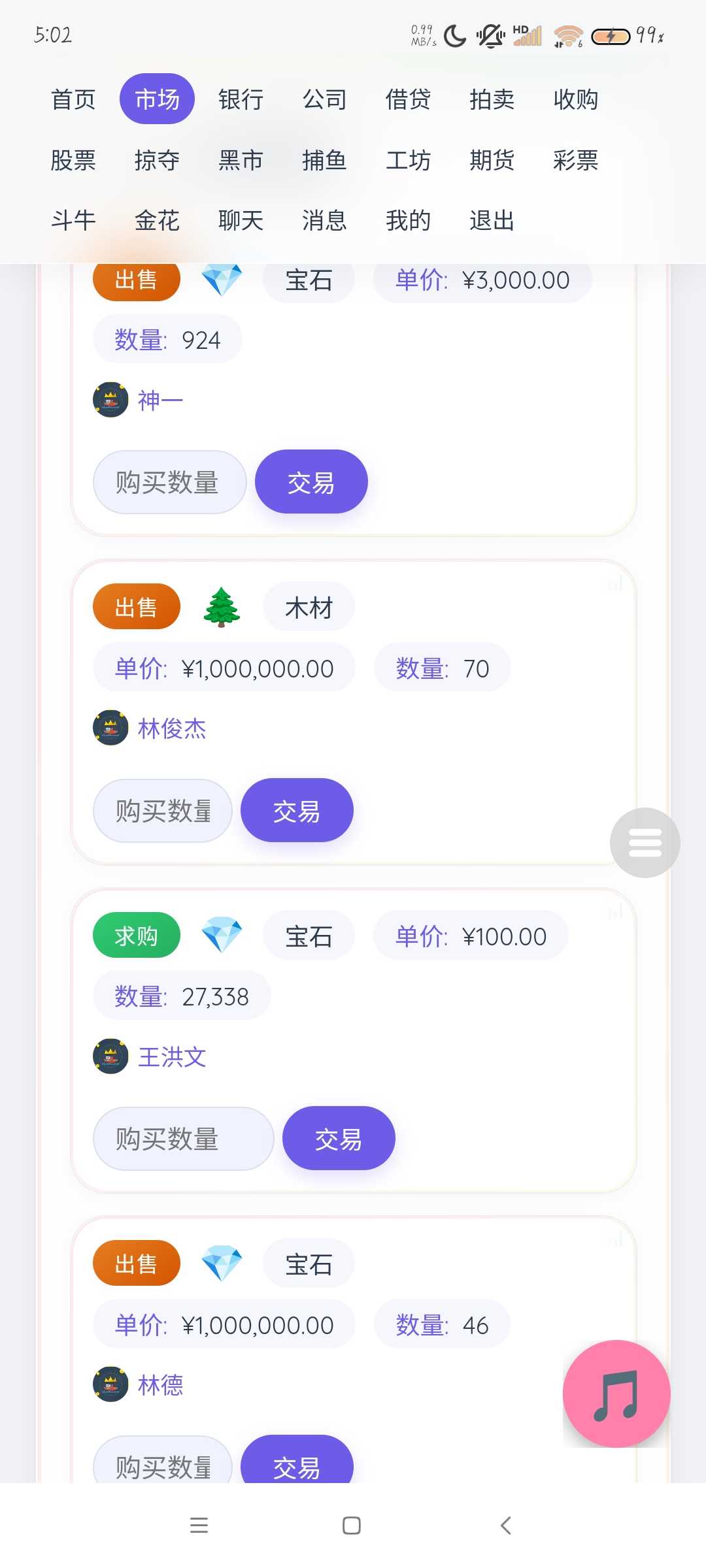
Task: Toggle the pink music button
Action: pos(616,1394)
